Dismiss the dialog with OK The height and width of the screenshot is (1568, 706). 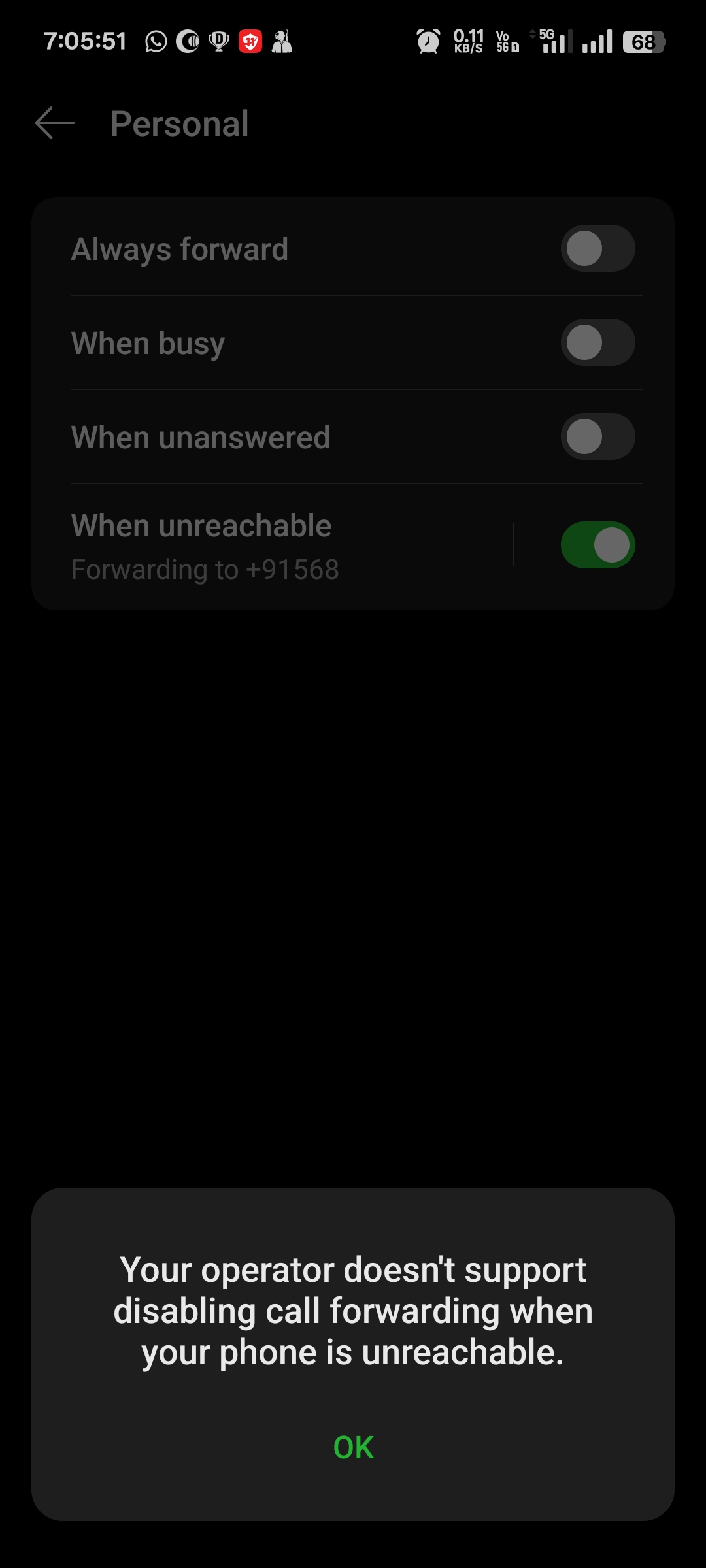coord(353,1447)
